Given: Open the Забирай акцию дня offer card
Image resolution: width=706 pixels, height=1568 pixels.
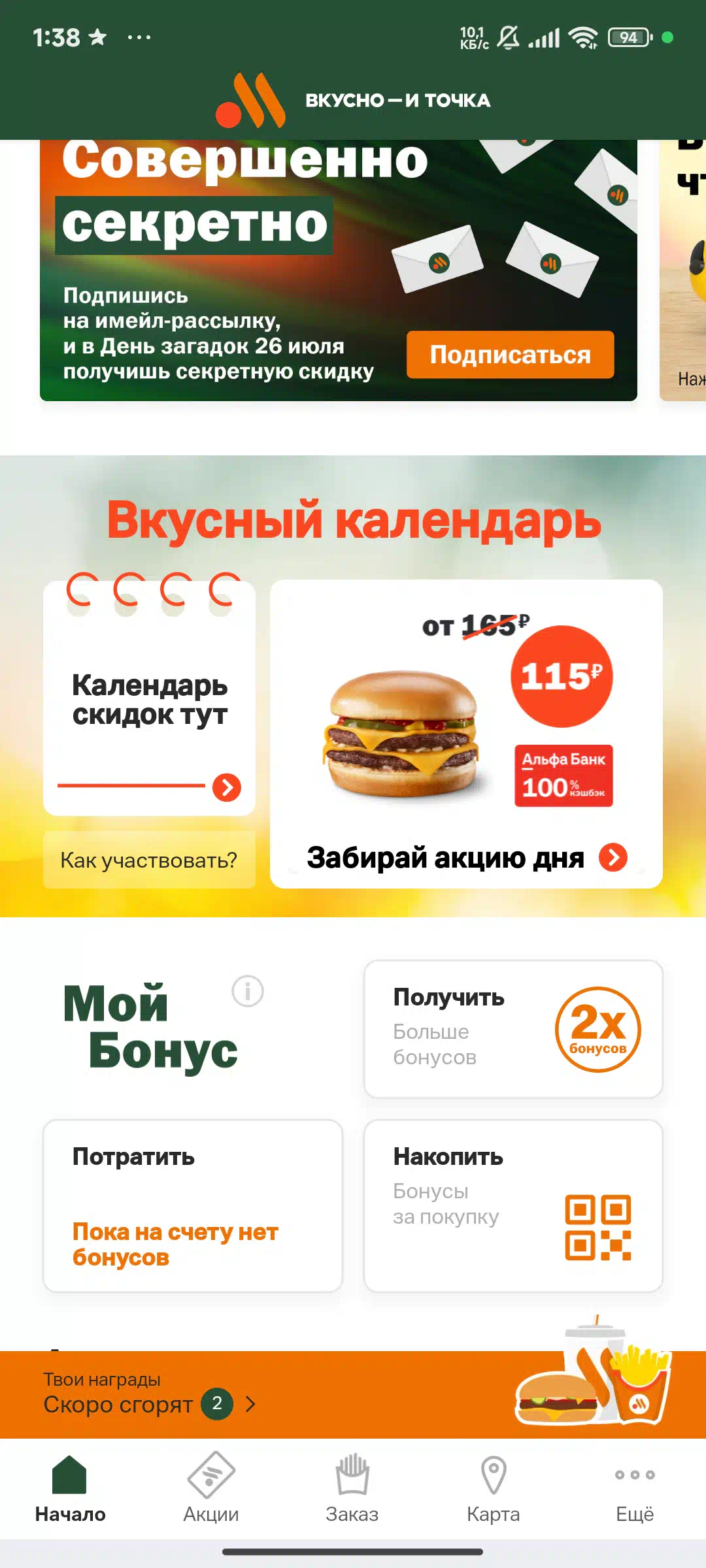Looking at the screenshot, I should click(466, 734).
